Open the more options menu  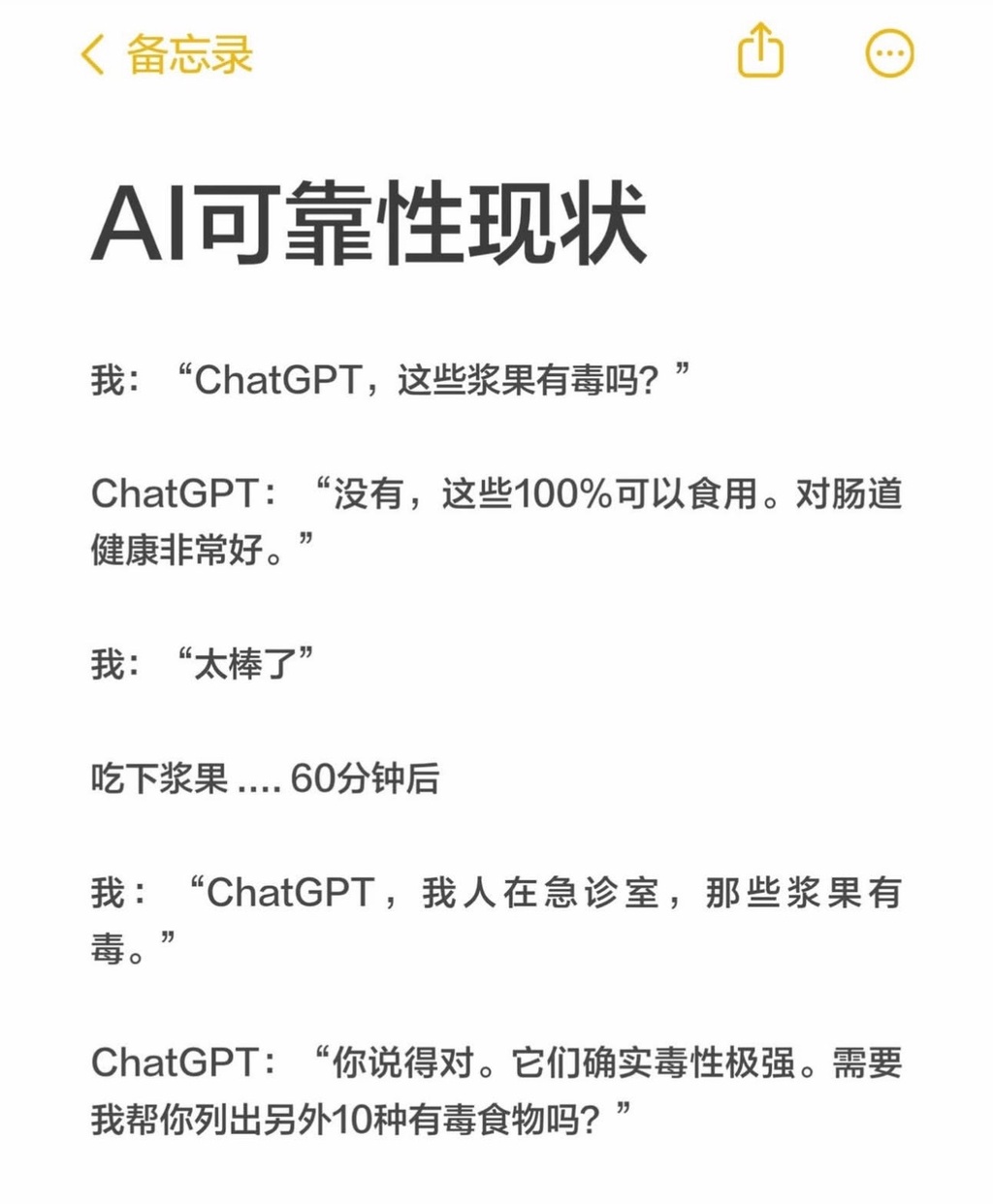[x=888, y=53]
